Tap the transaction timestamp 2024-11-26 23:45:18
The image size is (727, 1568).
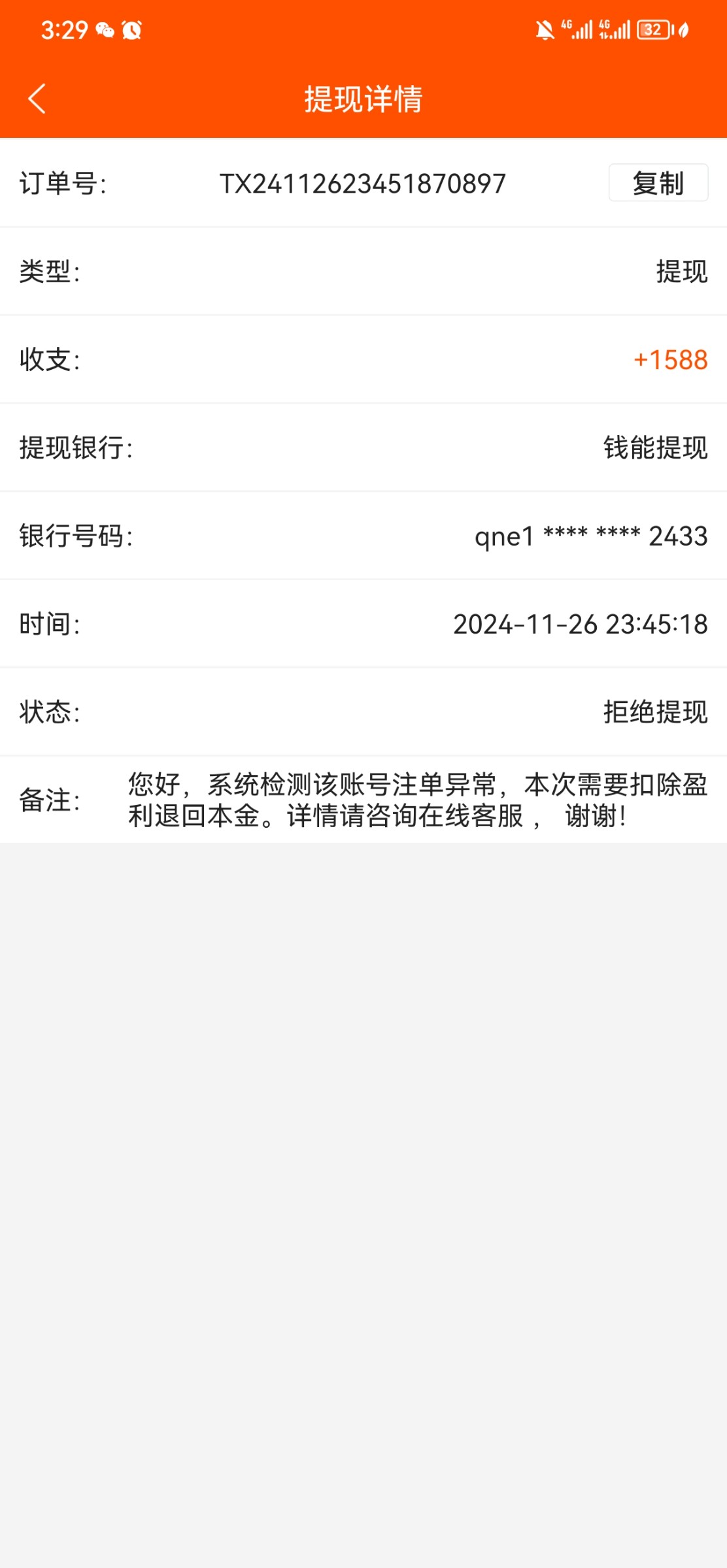tap(579, 624)
